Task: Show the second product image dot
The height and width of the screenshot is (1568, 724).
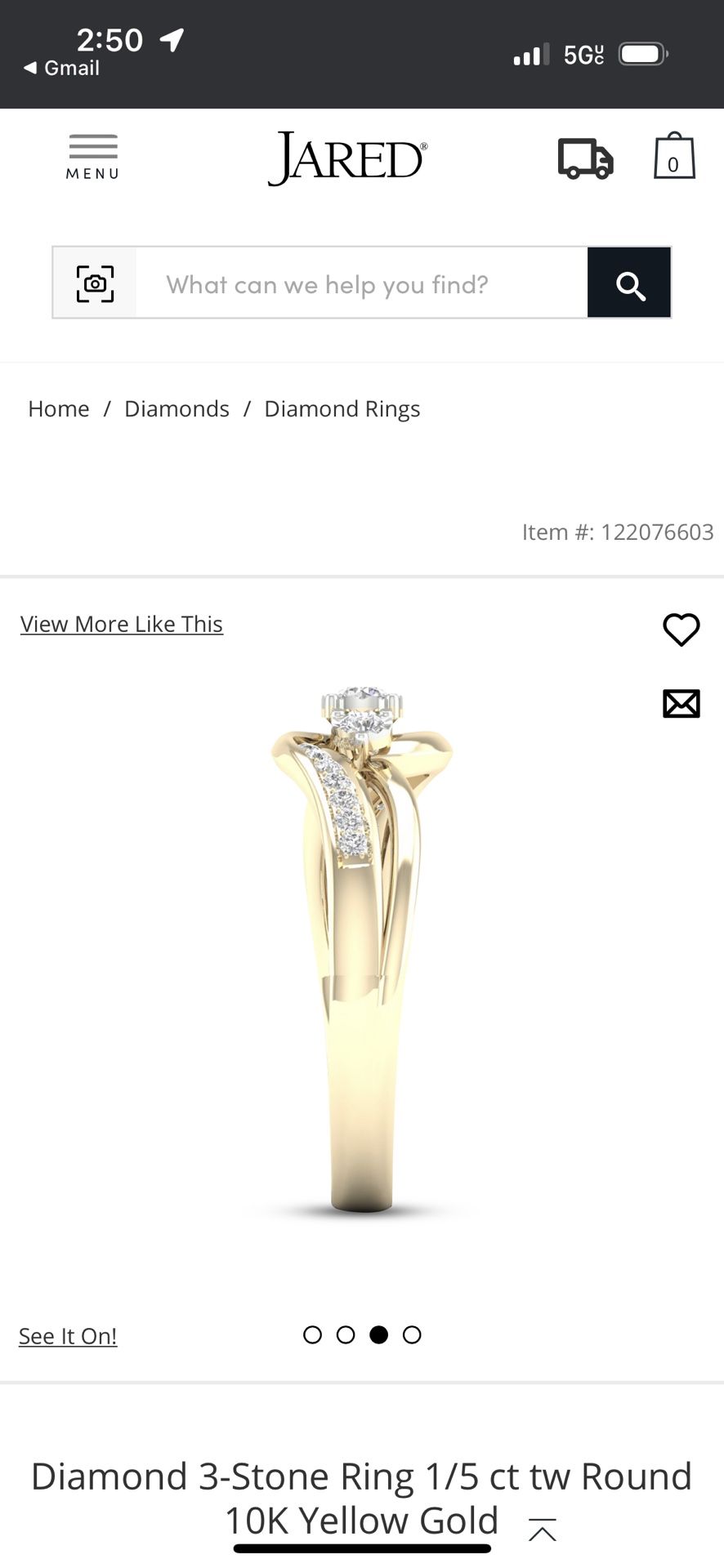Action: click(x=346, y=1334)
